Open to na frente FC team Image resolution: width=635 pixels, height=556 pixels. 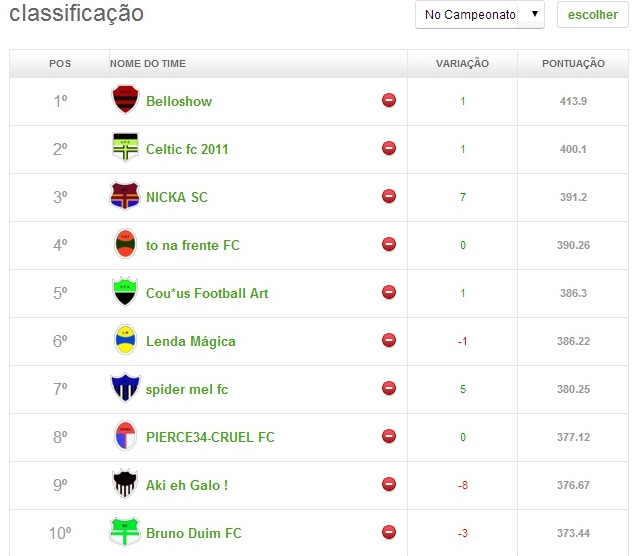pos(193,245)
